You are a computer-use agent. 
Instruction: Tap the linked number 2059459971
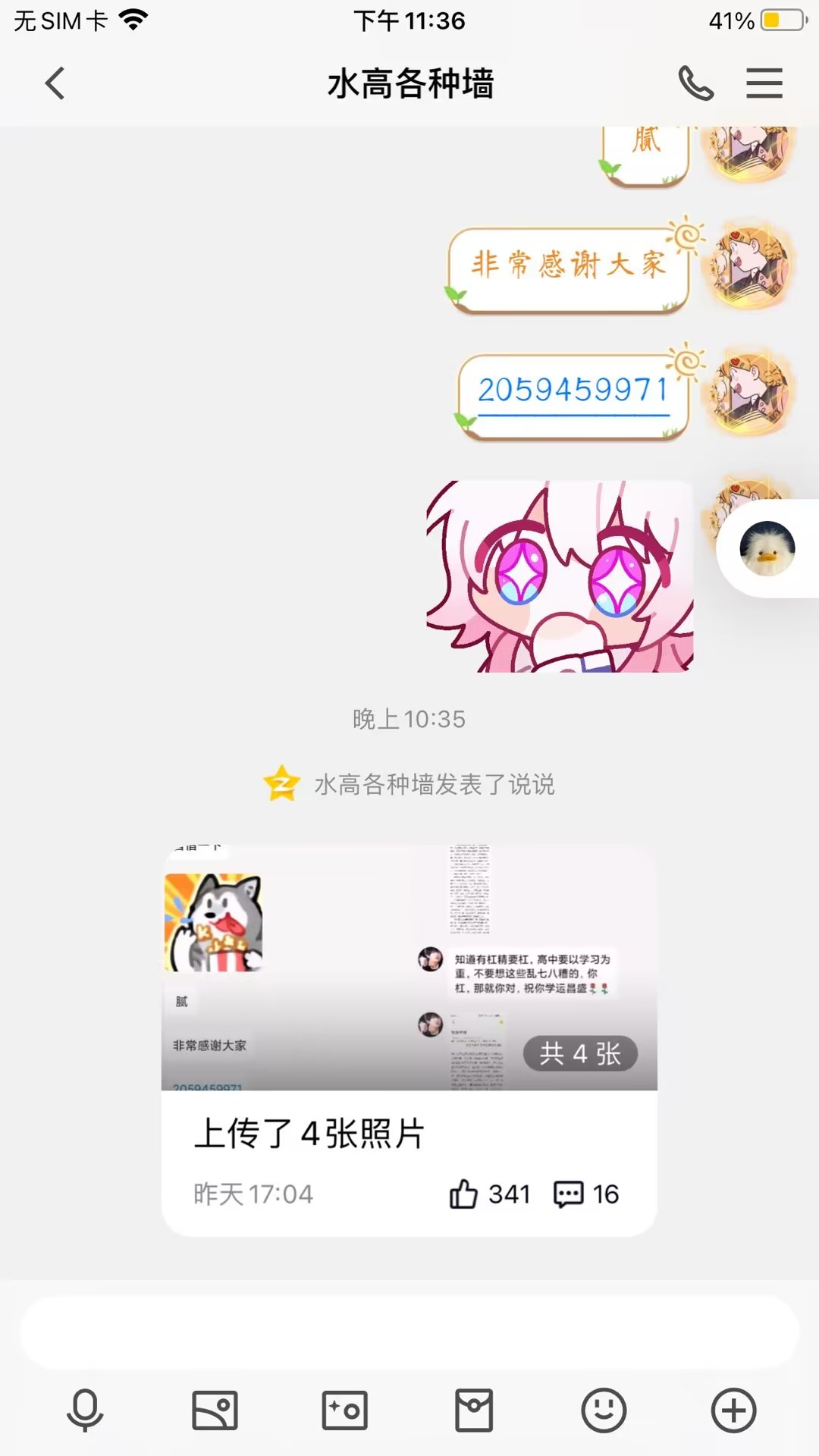[573, 391]
